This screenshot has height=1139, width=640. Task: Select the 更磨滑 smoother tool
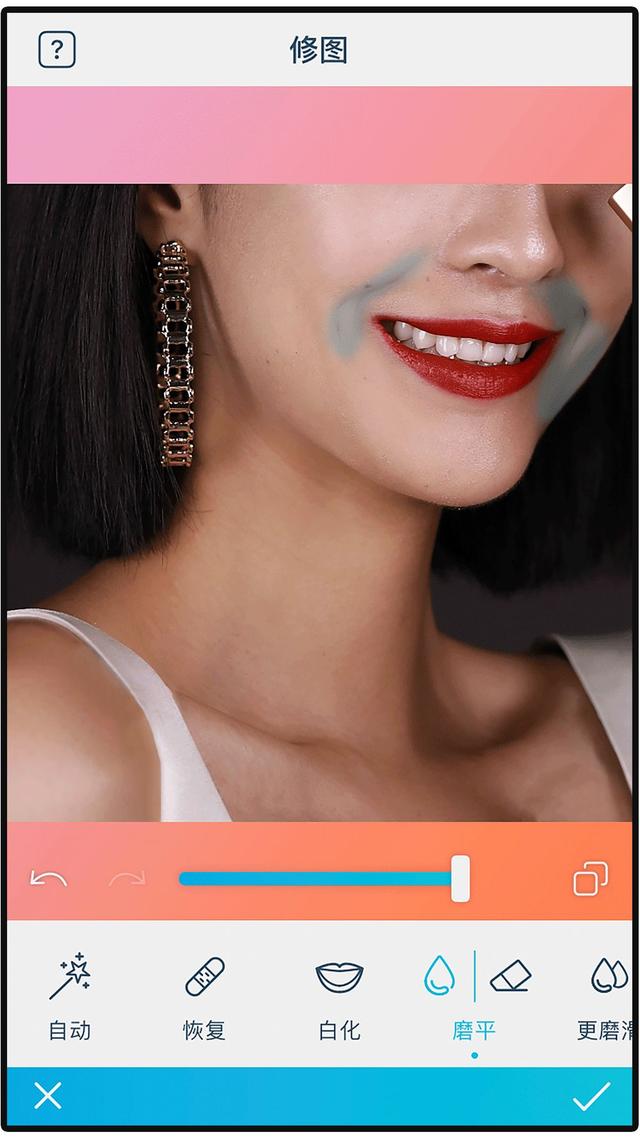point(607,997)
